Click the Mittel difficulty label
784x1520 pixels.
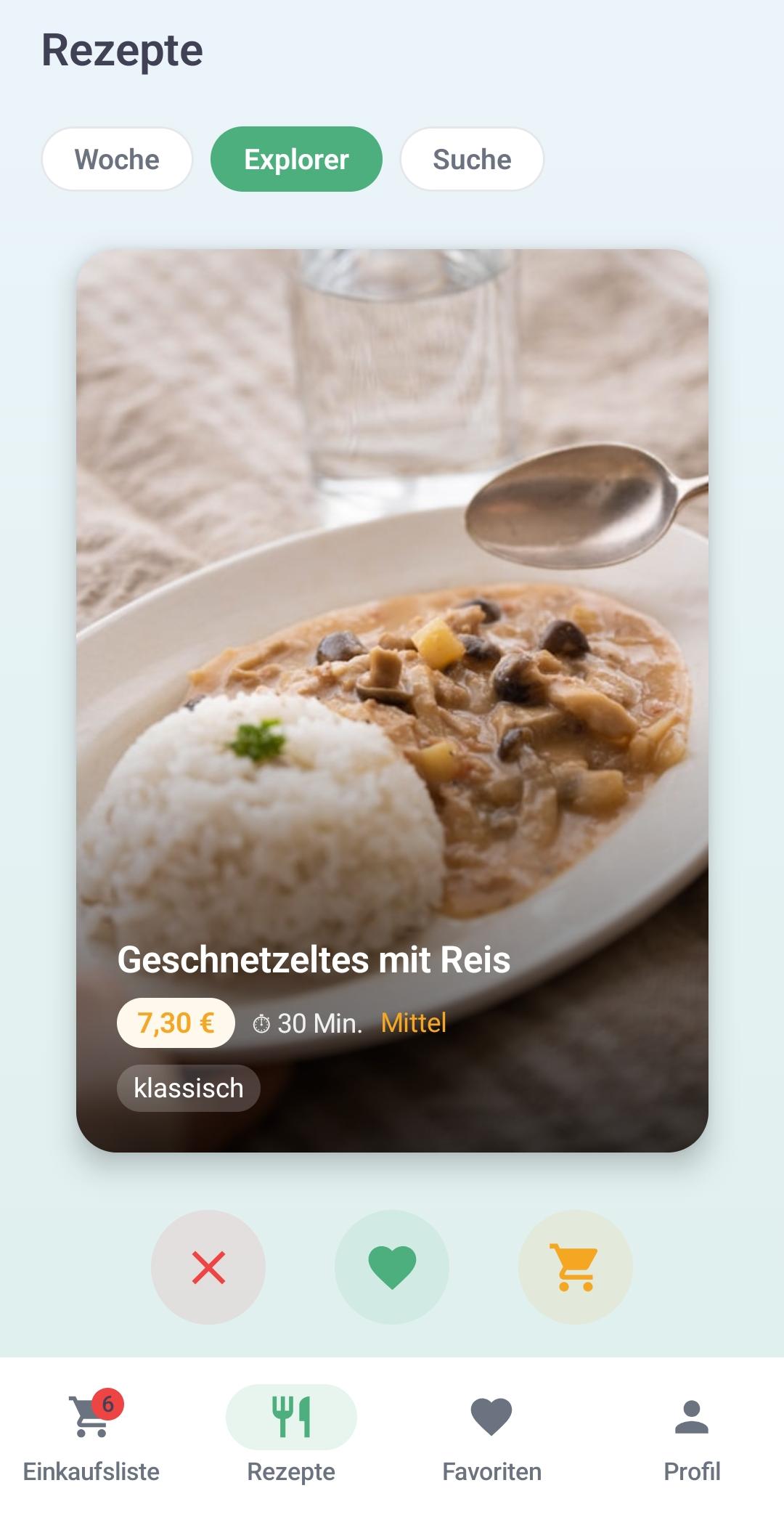coord(414,1023)
